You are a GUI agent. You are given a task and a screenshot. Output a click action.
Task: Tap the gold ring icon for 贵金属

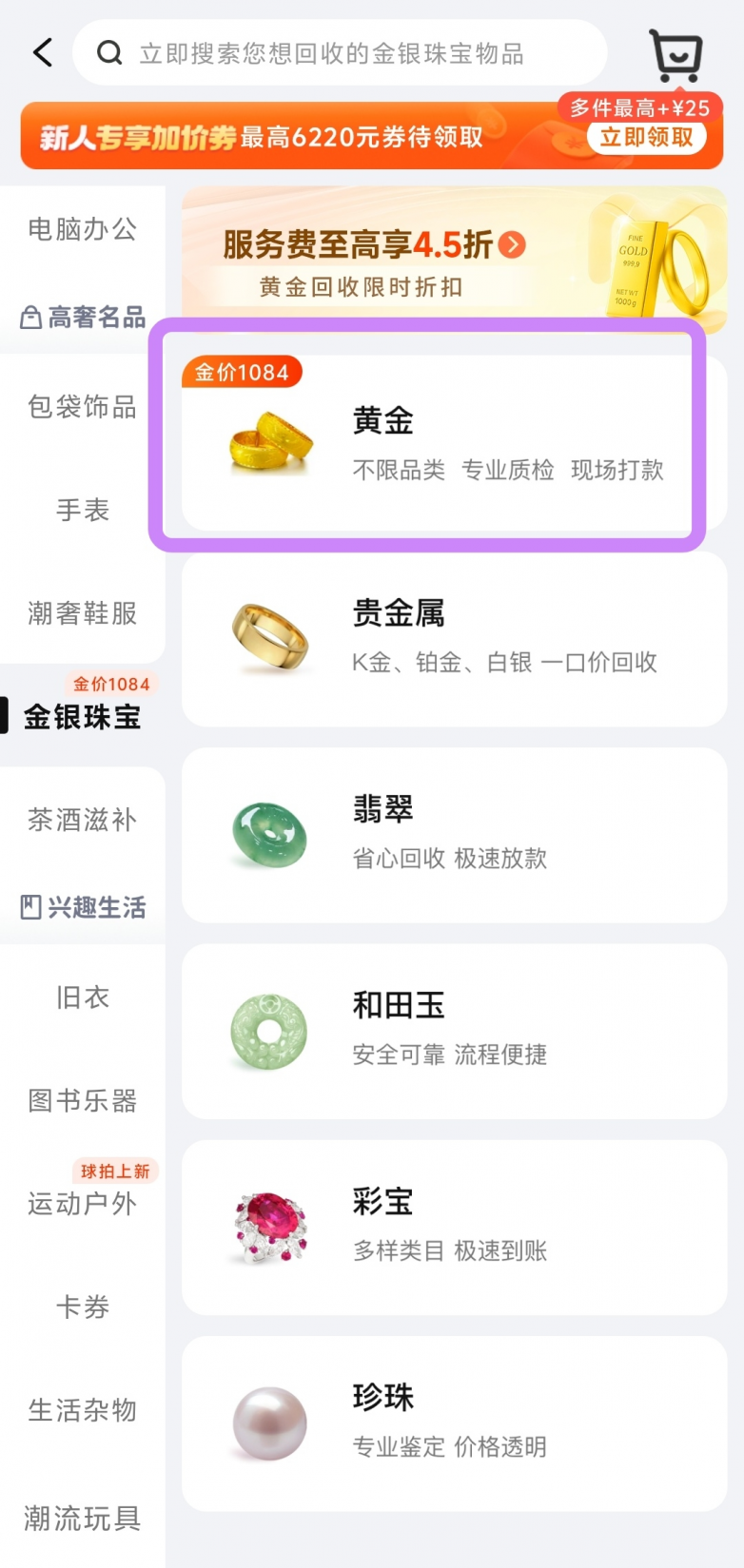click(x=267, y=638)
